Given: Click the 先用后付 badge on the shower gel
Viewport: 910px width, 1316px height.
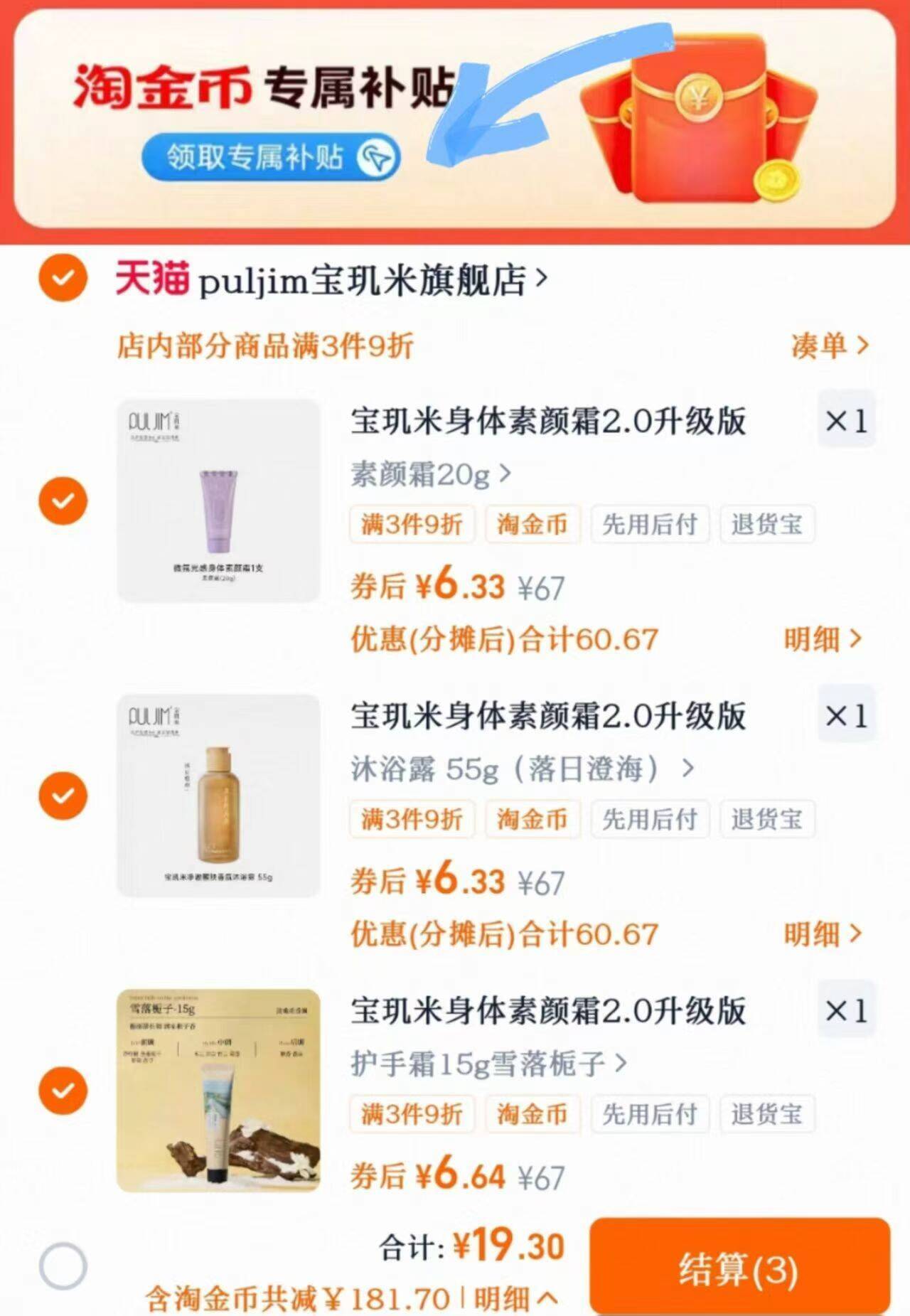Looking at the screenshot, I should click(651, 819).
